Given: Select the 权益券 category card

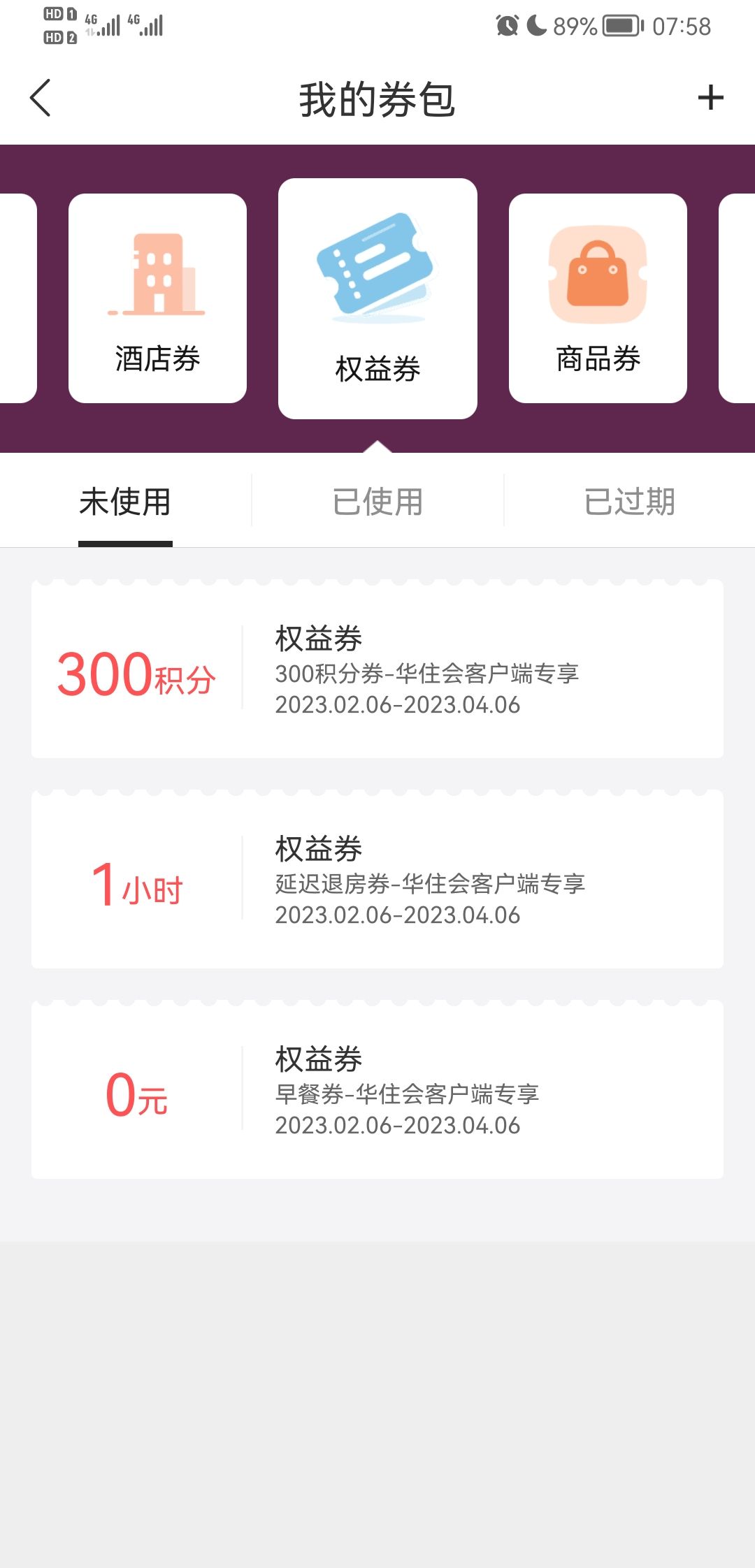Looking at the screenshot, I should click(377, 298).
